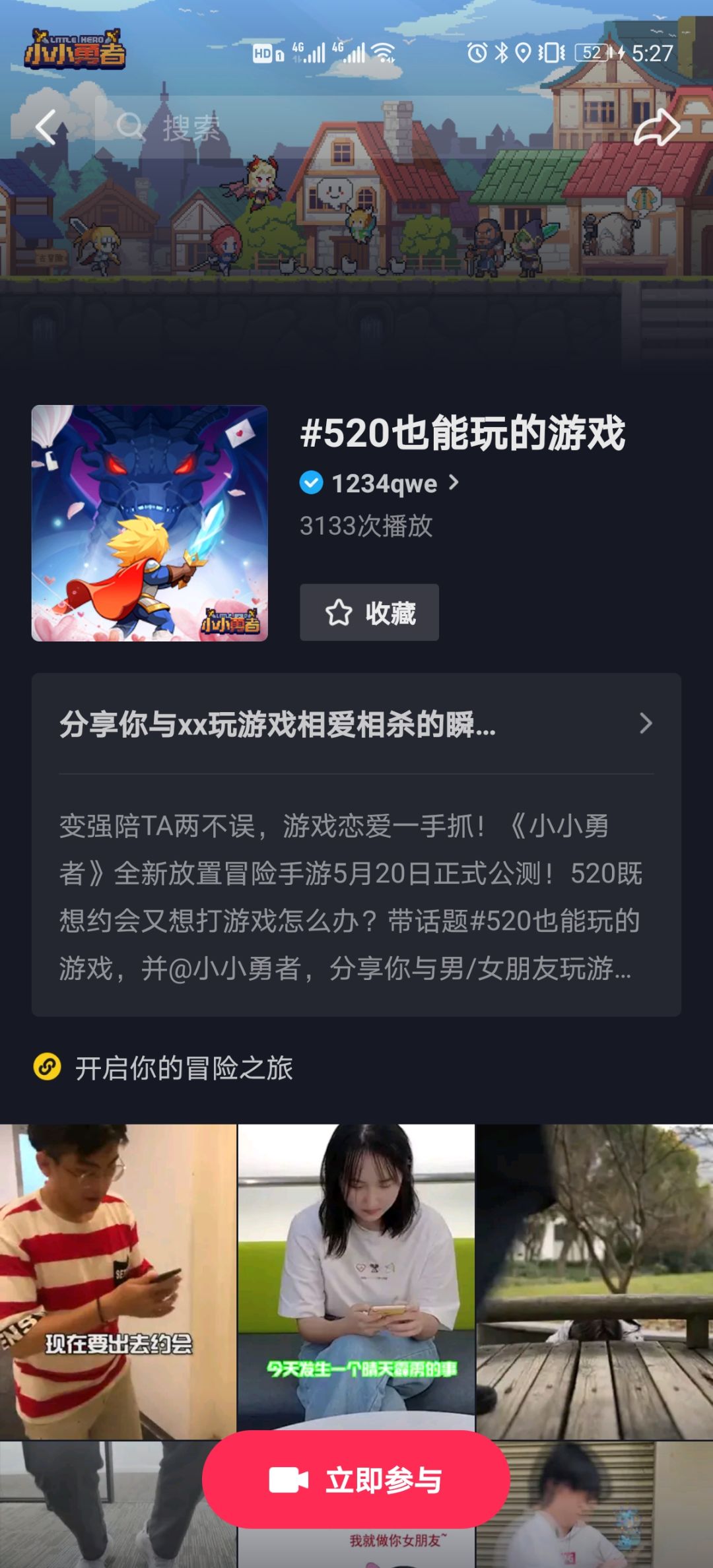Play the video captioned 今天发生一个晴天霹雳的事
This screenshot has height=1568, width=713.
356,1282
